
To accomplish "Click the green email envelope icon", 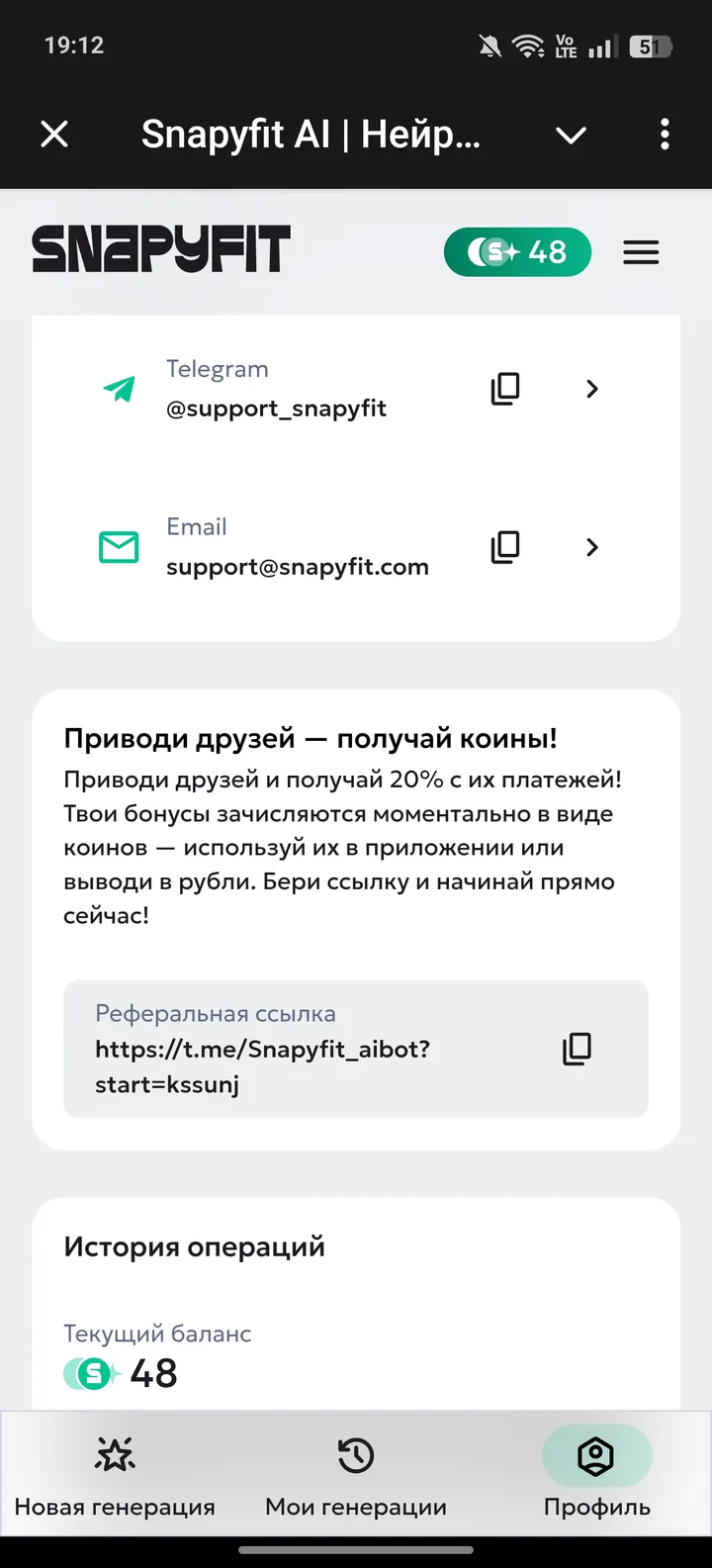I will pyautogui.click(x=119, y=546).
